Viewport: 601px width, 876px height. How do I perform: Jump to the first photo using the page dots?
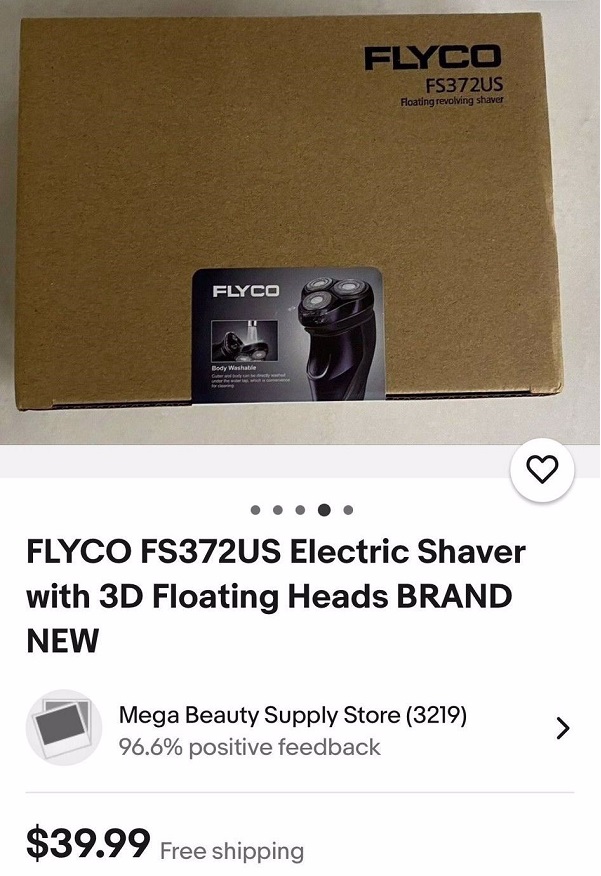[255, 510]
